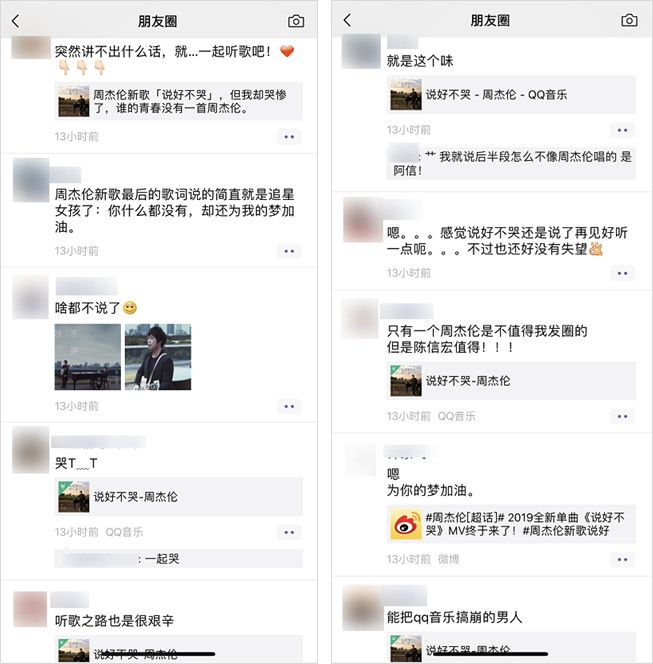Open the comment menu under '但是陈信宏值得' post
653x664 pixels.
(623, 416)
